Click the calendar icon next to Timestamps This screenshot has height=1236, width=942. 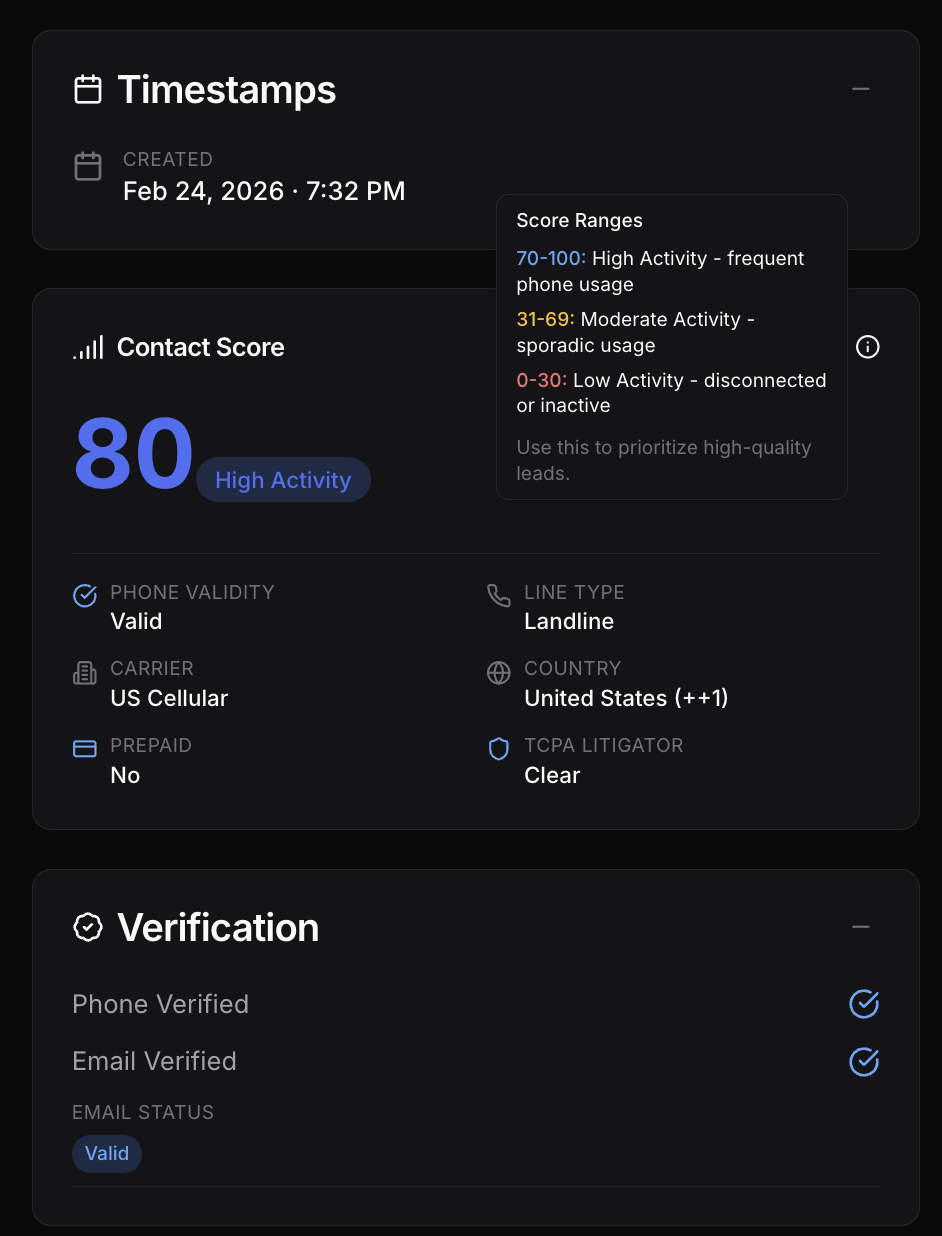88,88
